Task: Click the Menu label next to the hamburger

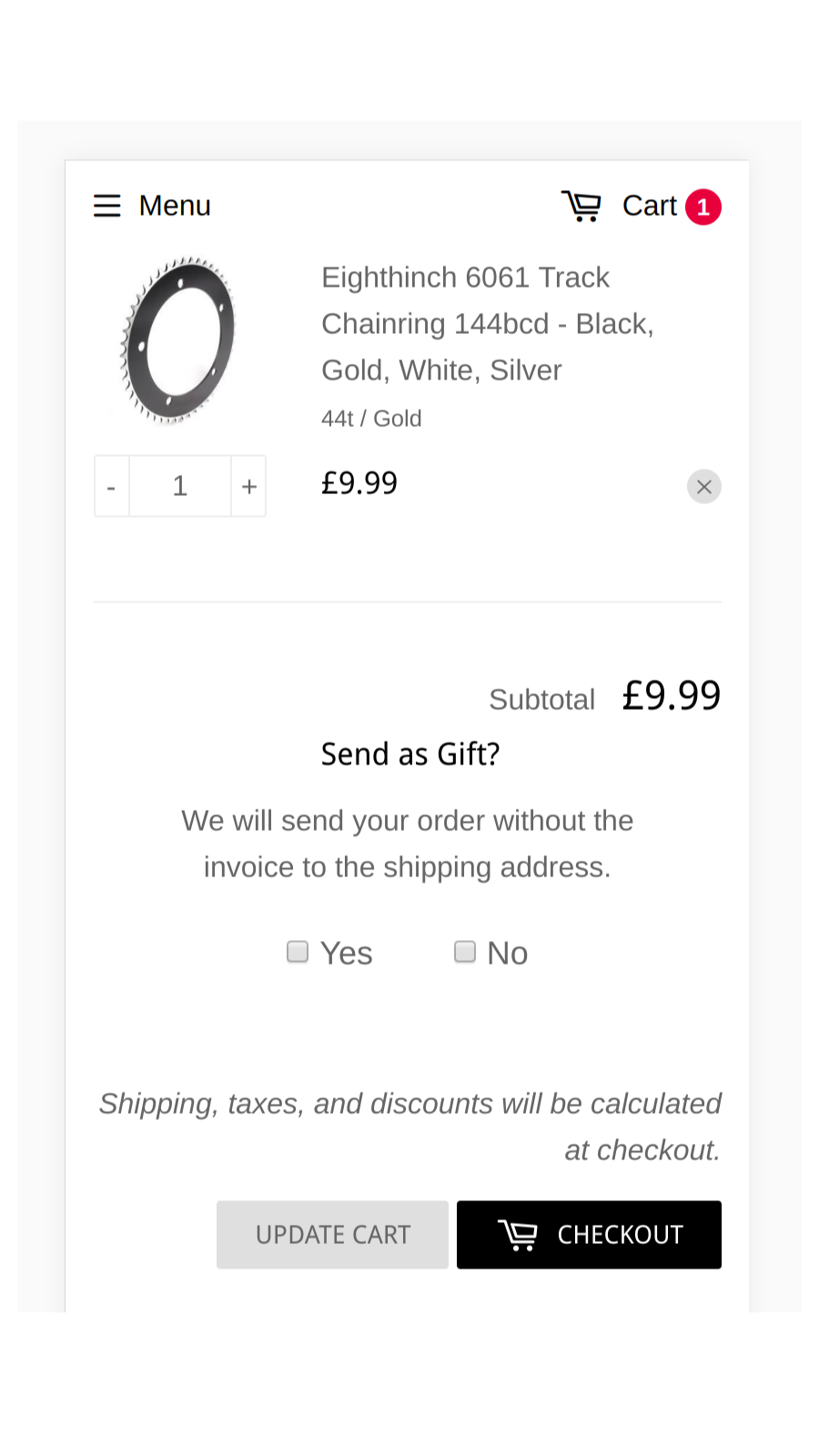Action: (x=174, y=206)
